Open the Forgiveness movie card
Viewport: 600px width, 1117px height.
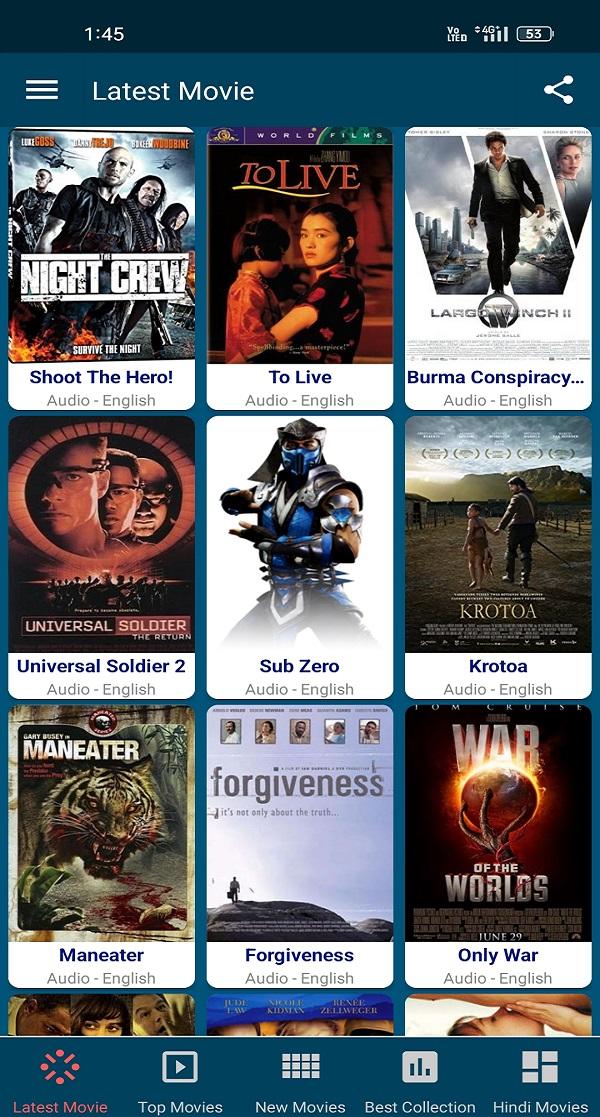point(299,845)
